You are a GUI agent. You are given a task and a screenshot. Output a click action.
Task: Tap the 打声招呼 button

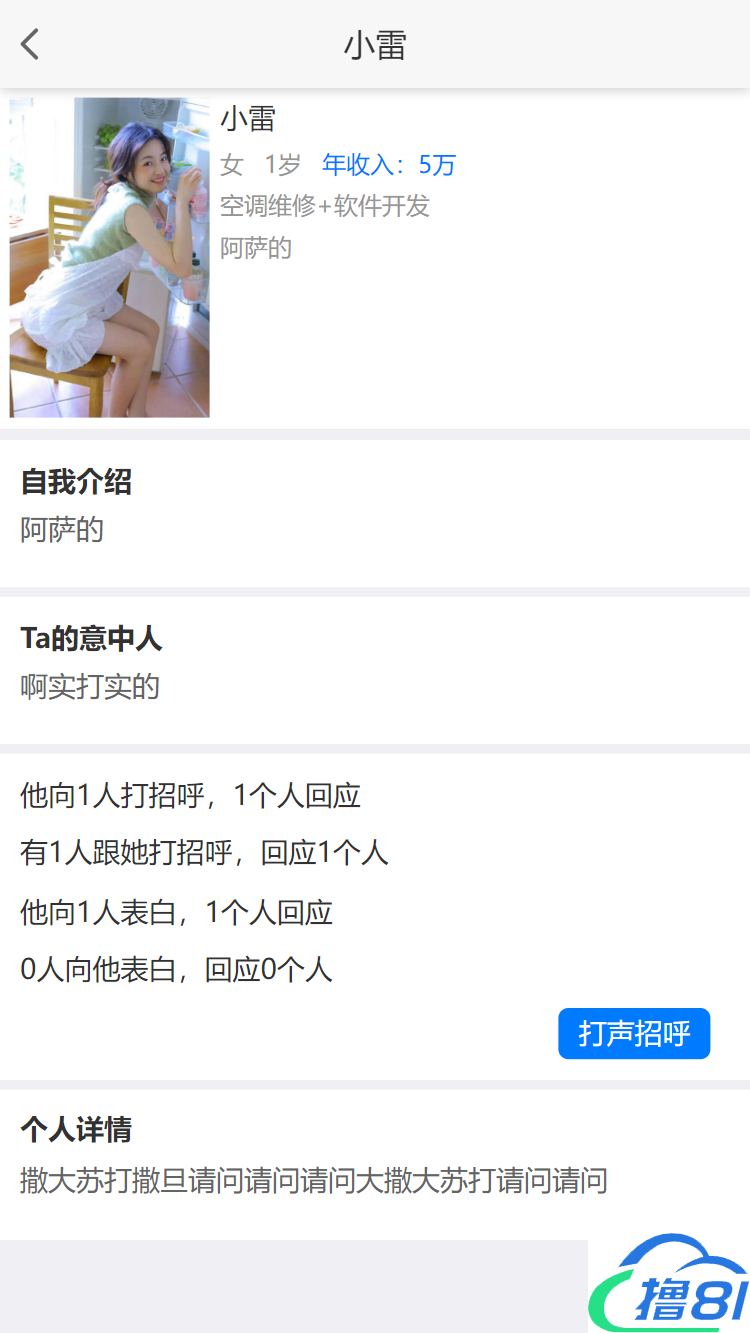click(634, 1033)
